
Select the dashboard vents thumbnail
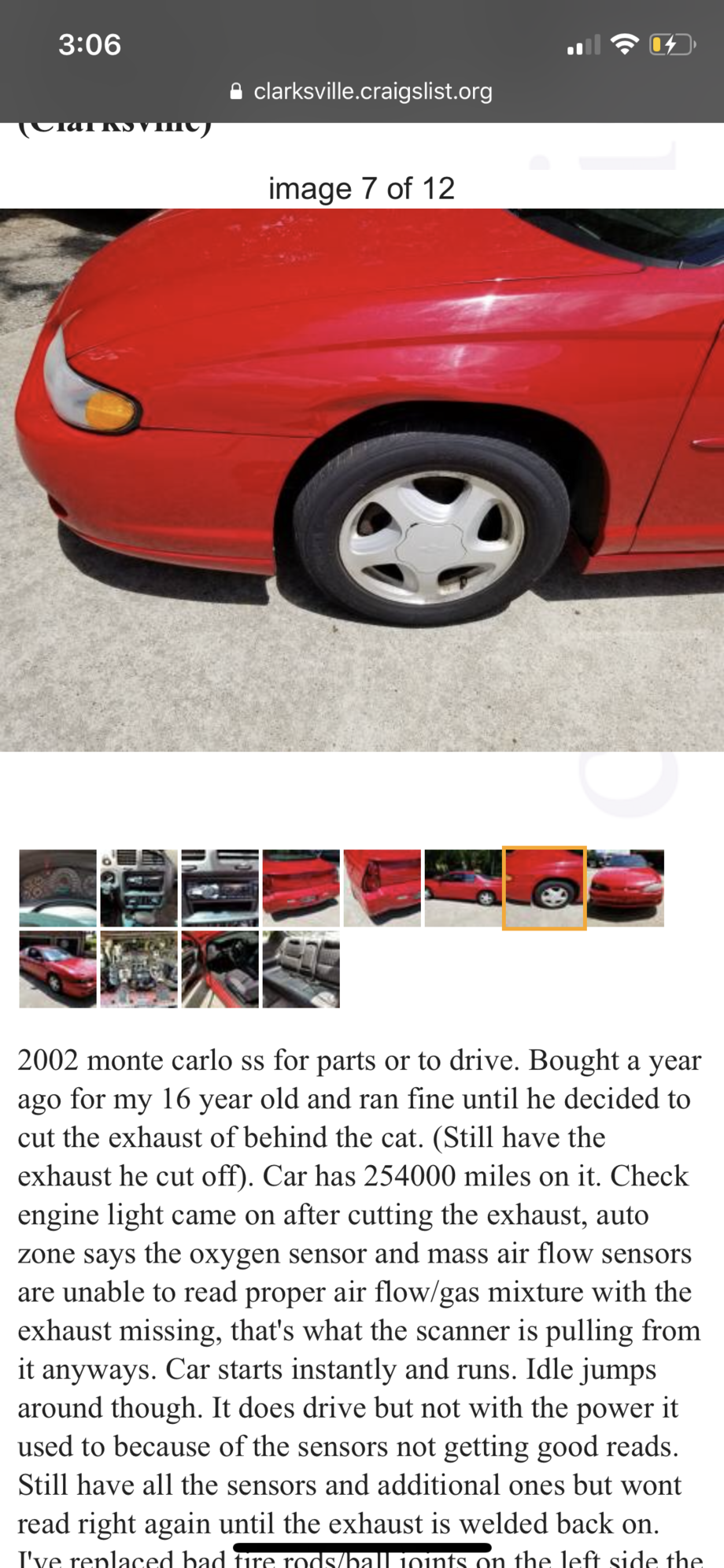139,888
